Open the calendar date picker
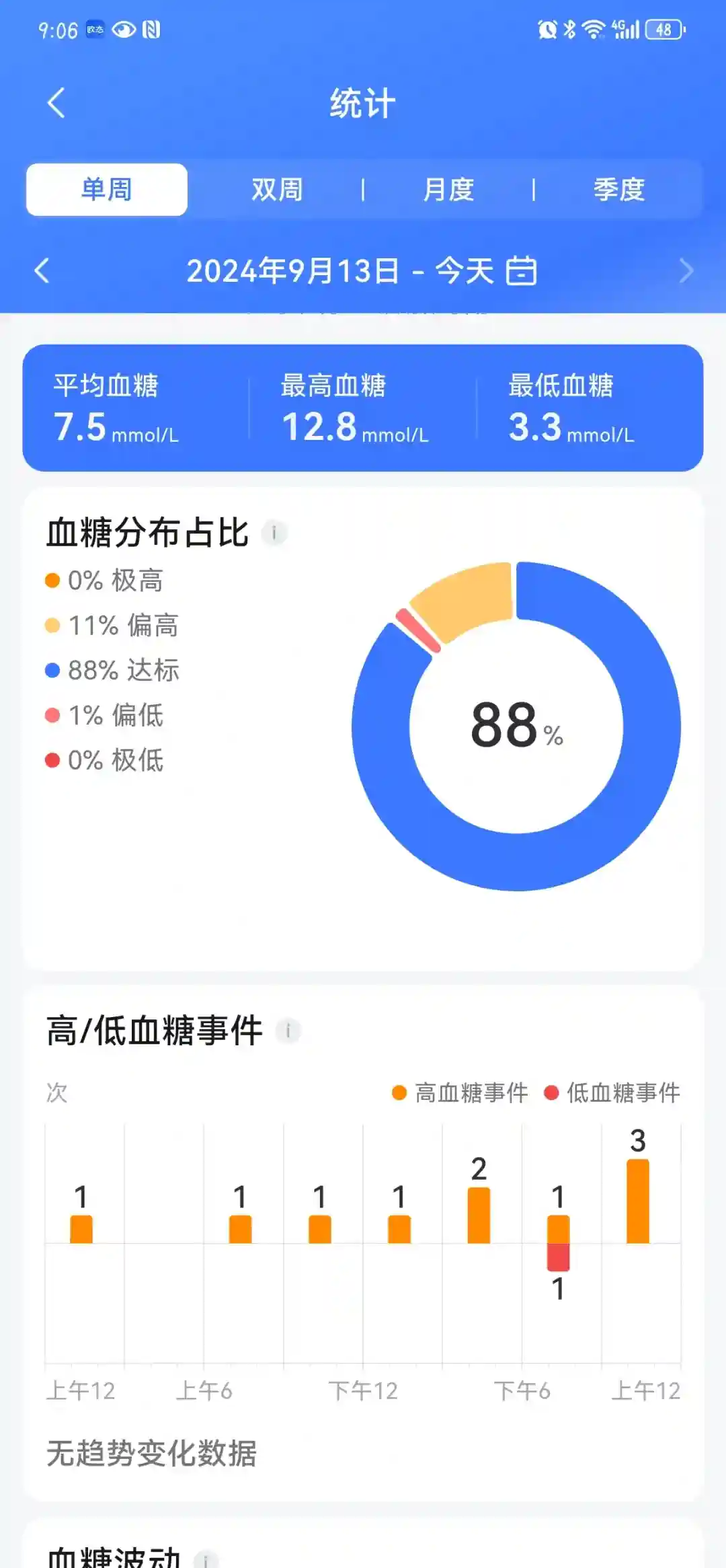This screenshot has width=726, height=1568. click(521, 271)
